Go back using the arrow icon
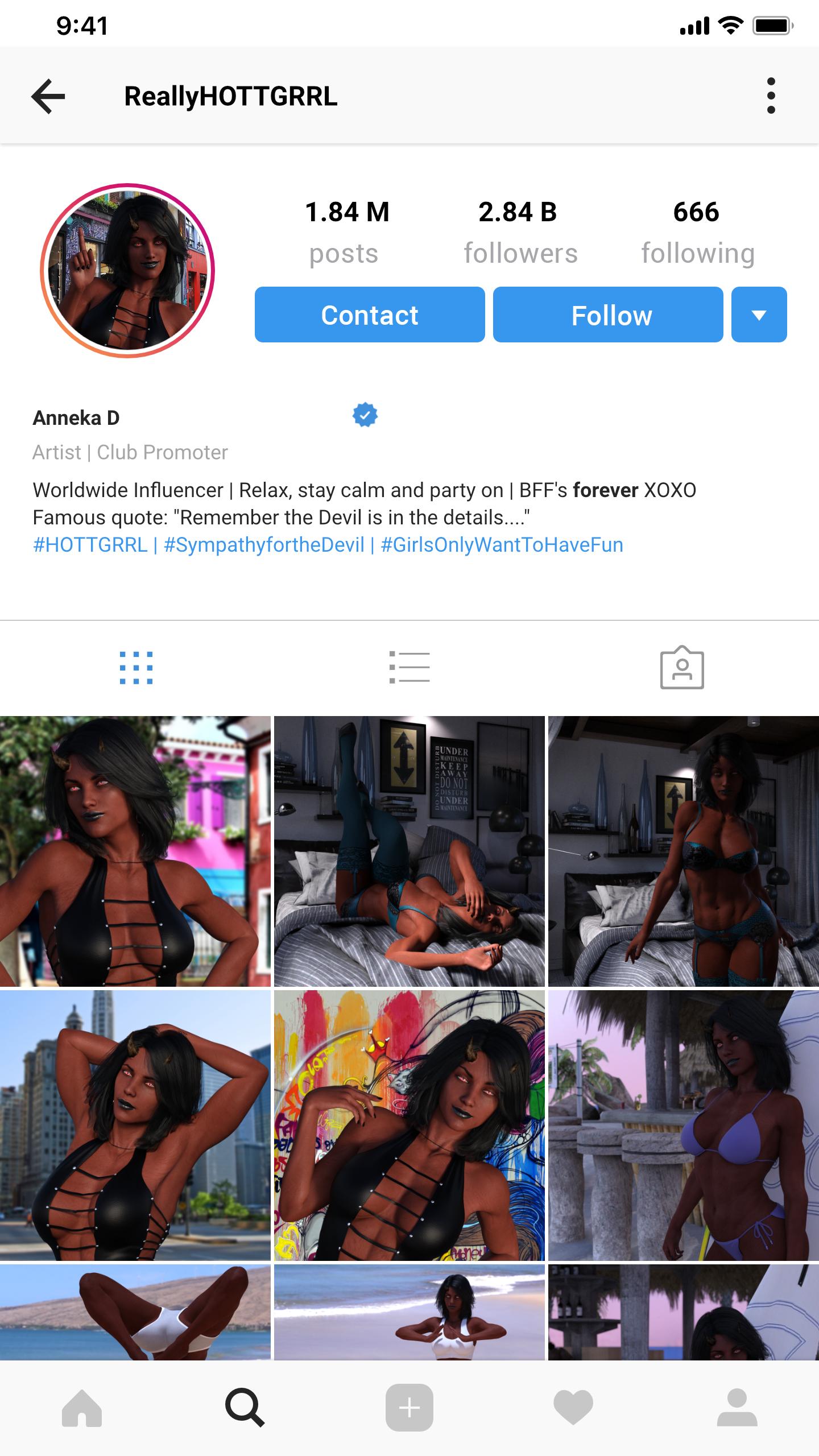The width and height of the screenshot is (819, 1456). [x=48, y=96]
